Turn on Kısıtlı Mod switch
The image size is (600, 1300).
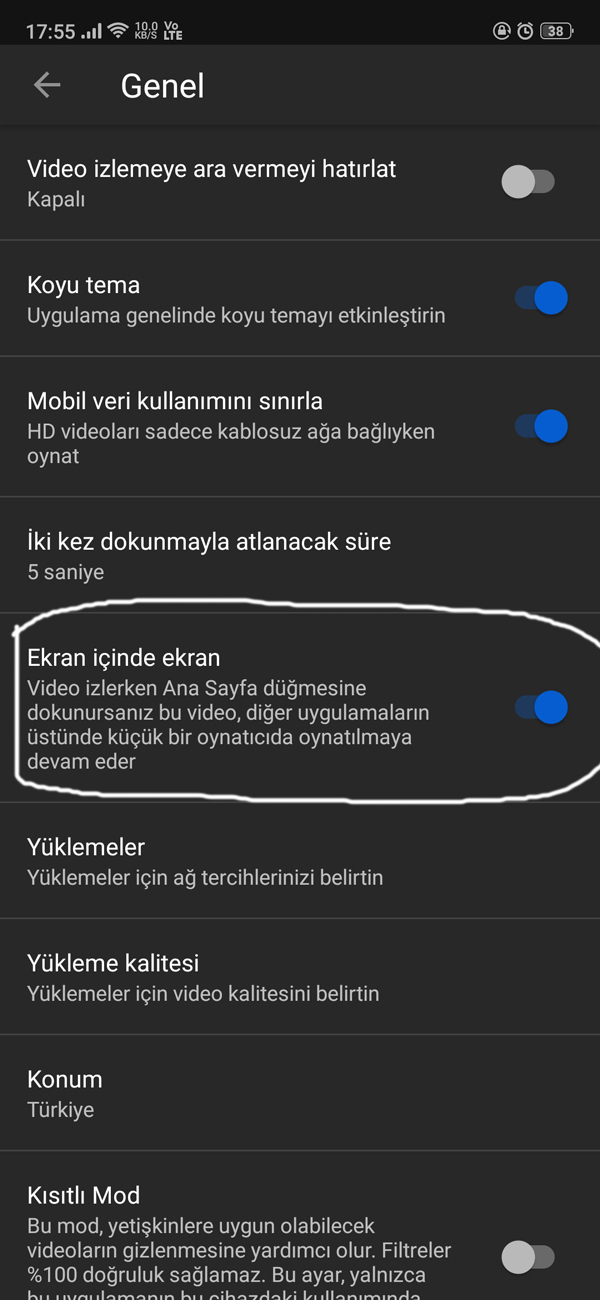[x=528, y=1256]
